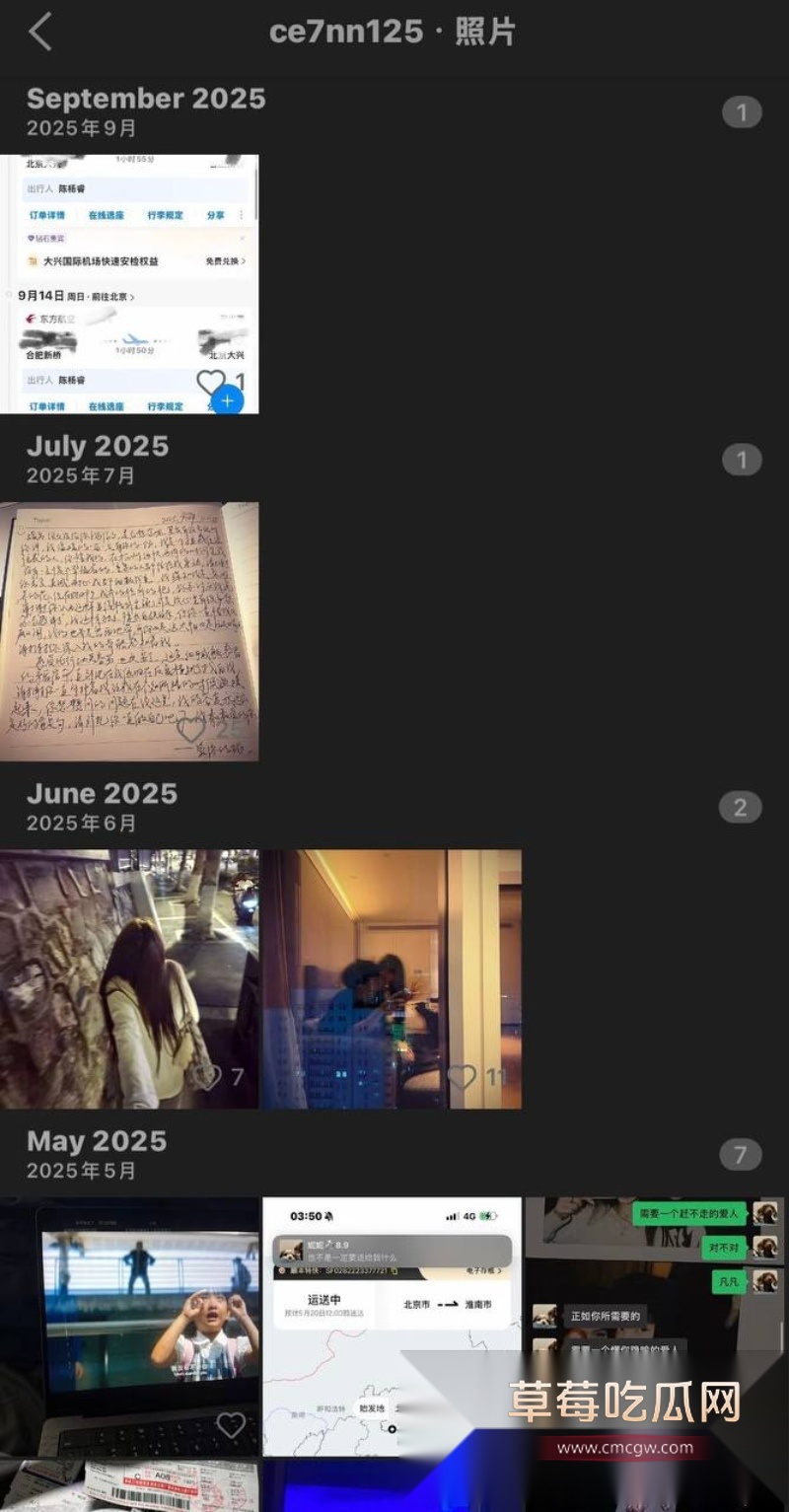Like the July handwritten letter photo
789x1512 pixels.
190,730
